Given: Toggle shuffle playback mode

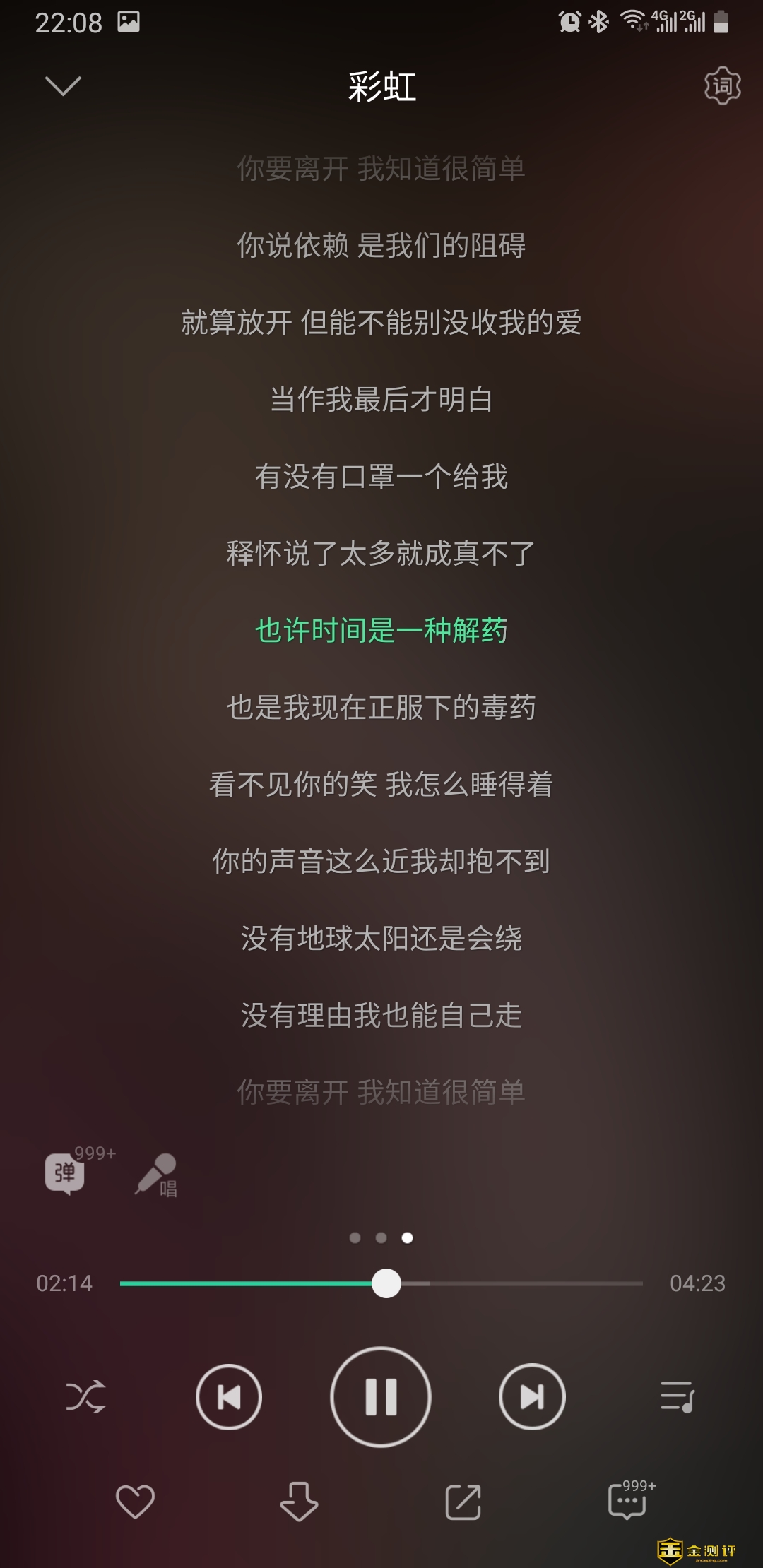Looking at the screenshot, I should click(x=85, y=1396).
